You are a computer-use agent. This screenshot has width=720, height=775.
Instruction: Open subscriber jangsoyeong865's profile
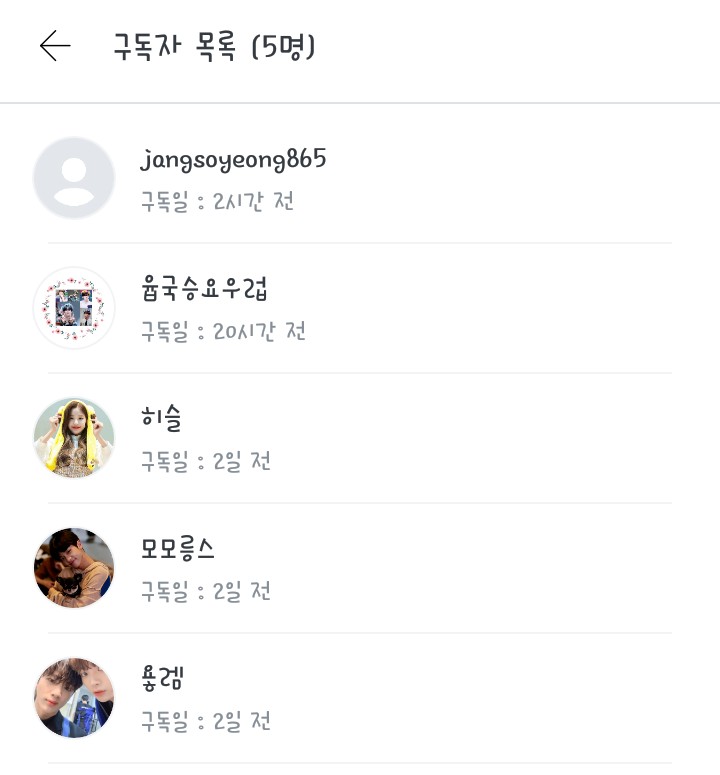[x=233, y=160]
